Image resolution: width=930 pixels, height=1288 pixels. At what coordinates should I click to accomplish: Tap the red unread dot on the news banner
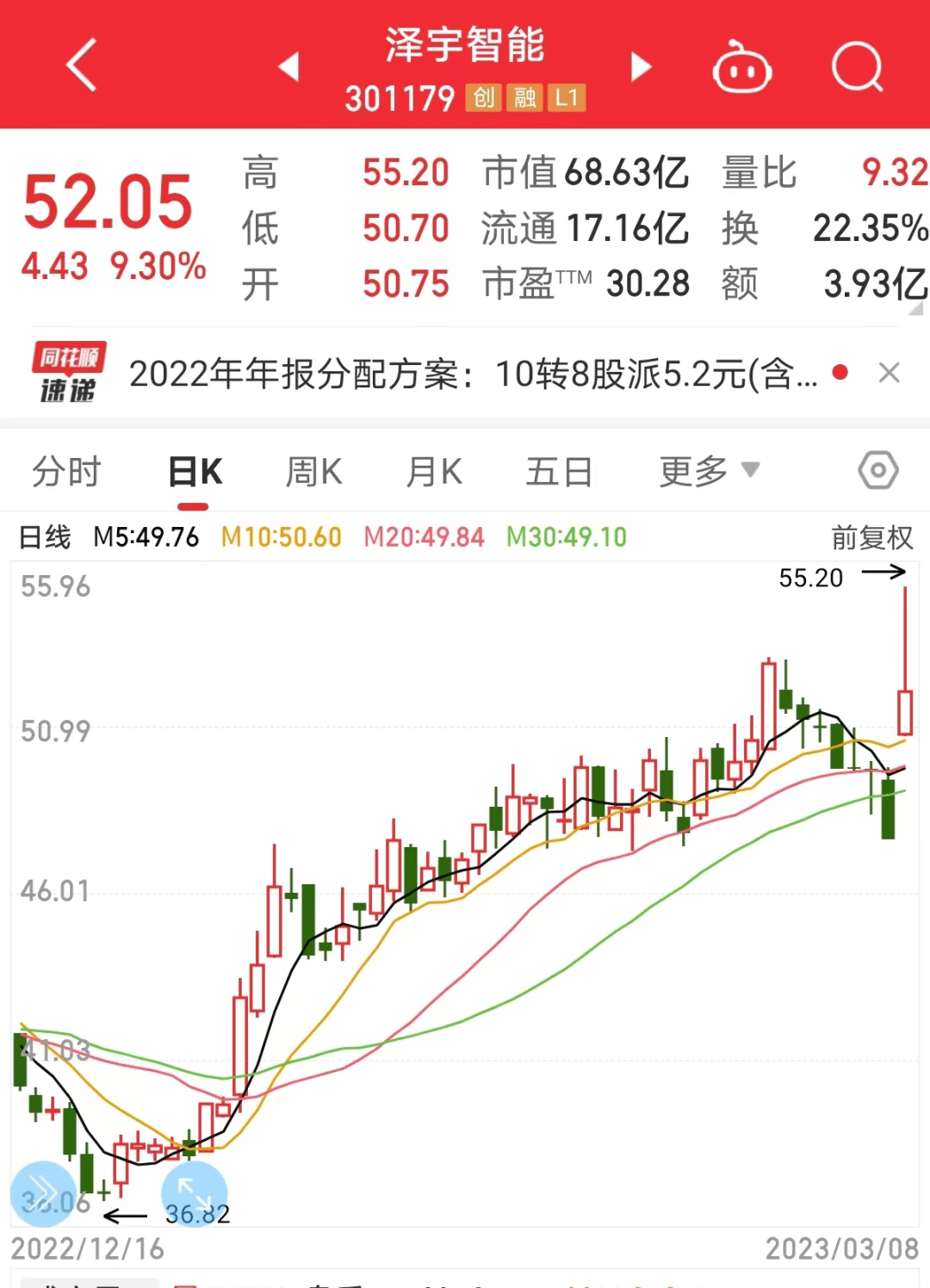pos(838,372)
